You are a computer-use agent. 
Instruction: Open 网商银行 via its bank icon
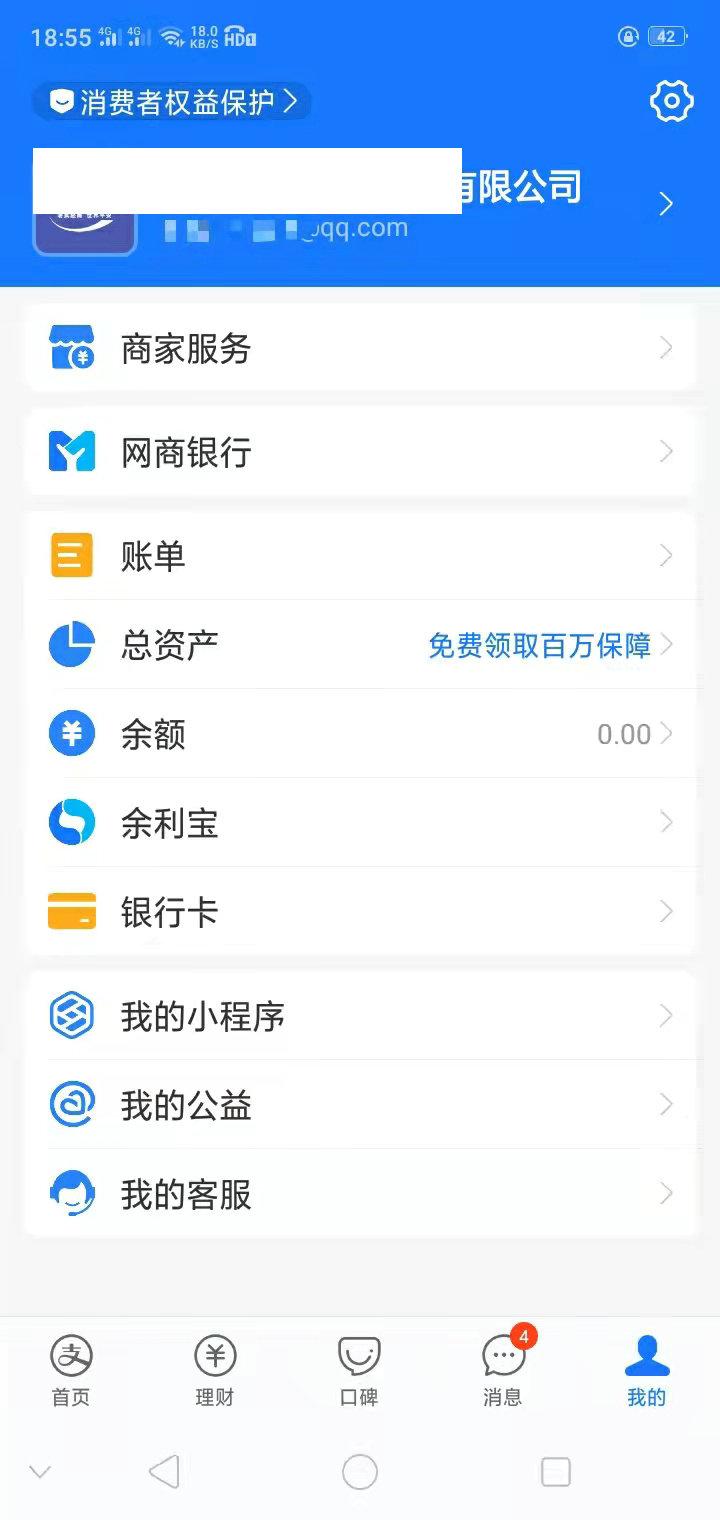point(69,451)
